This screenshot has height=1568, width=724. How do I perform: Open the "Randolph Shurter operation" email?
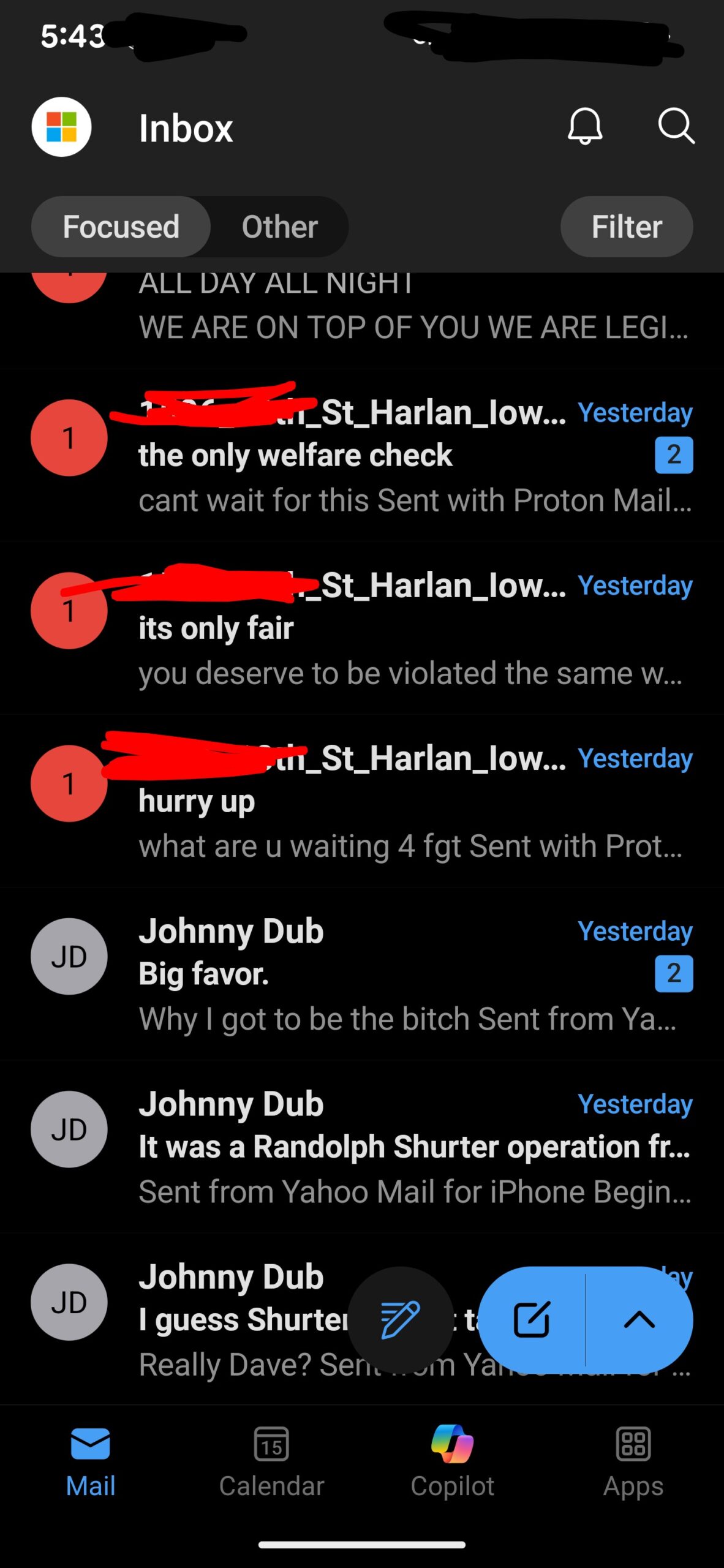tap(368, 1148)
